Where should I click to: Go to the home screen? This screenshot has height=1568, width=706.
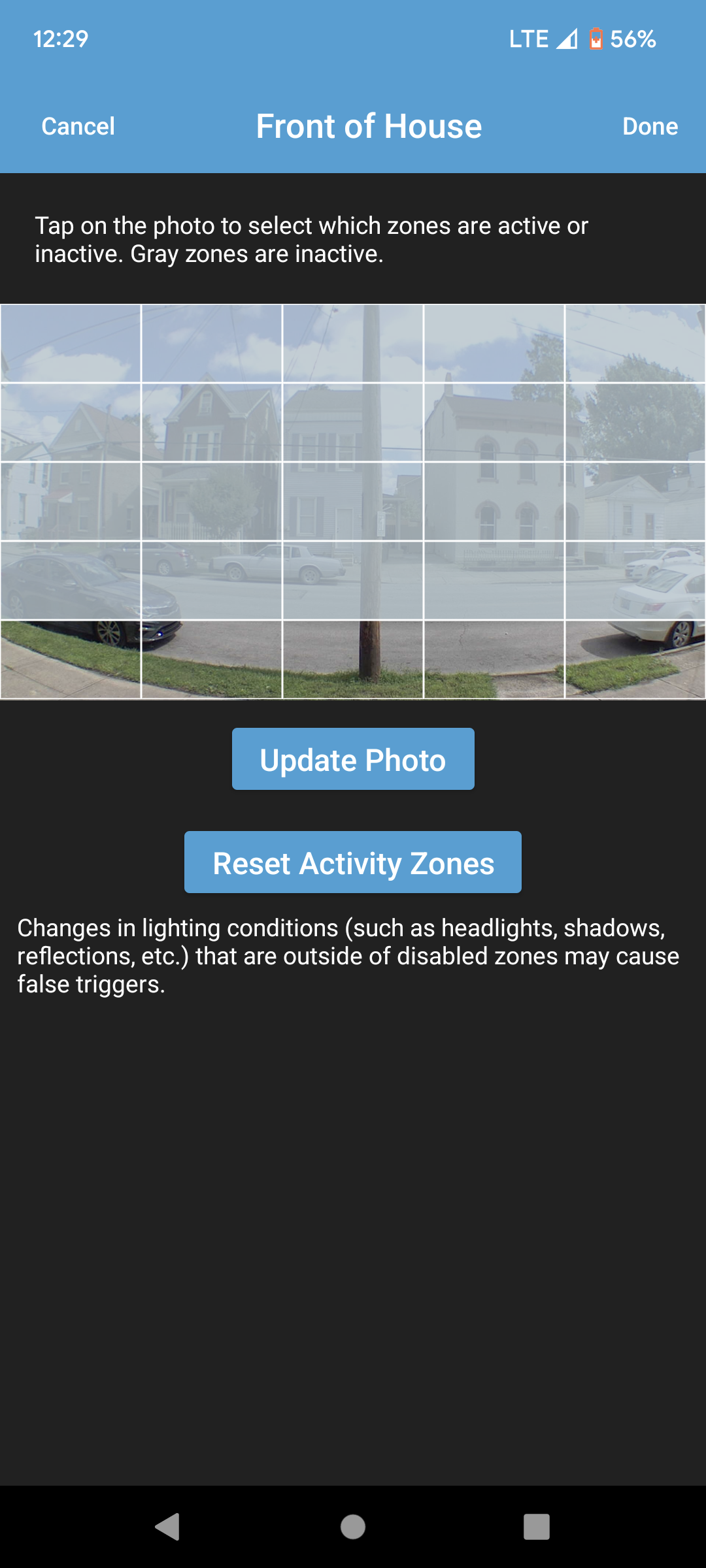[353, 1527]
